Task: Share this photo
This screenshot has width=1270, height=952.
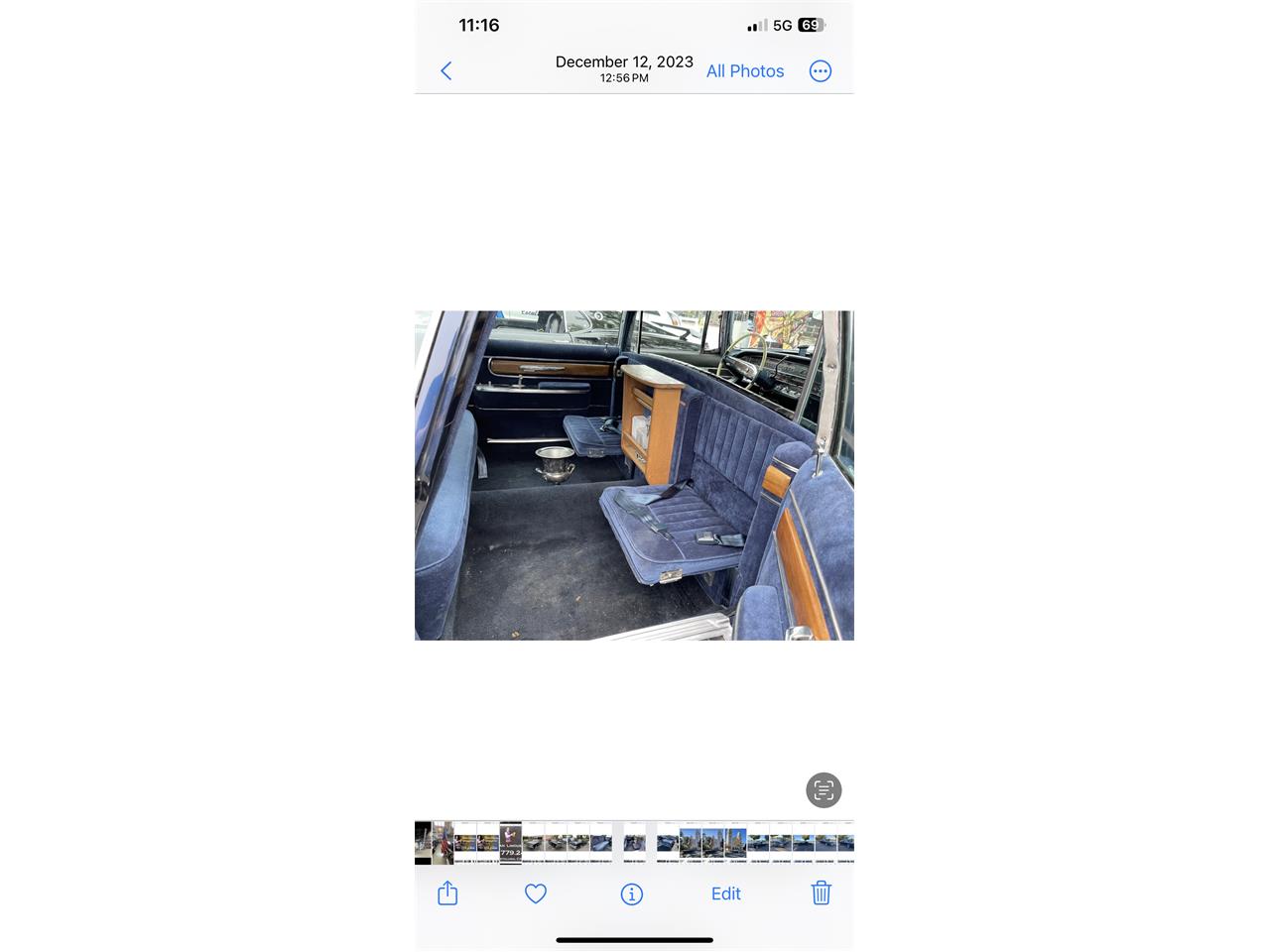Action: click(x=447, y=893)
